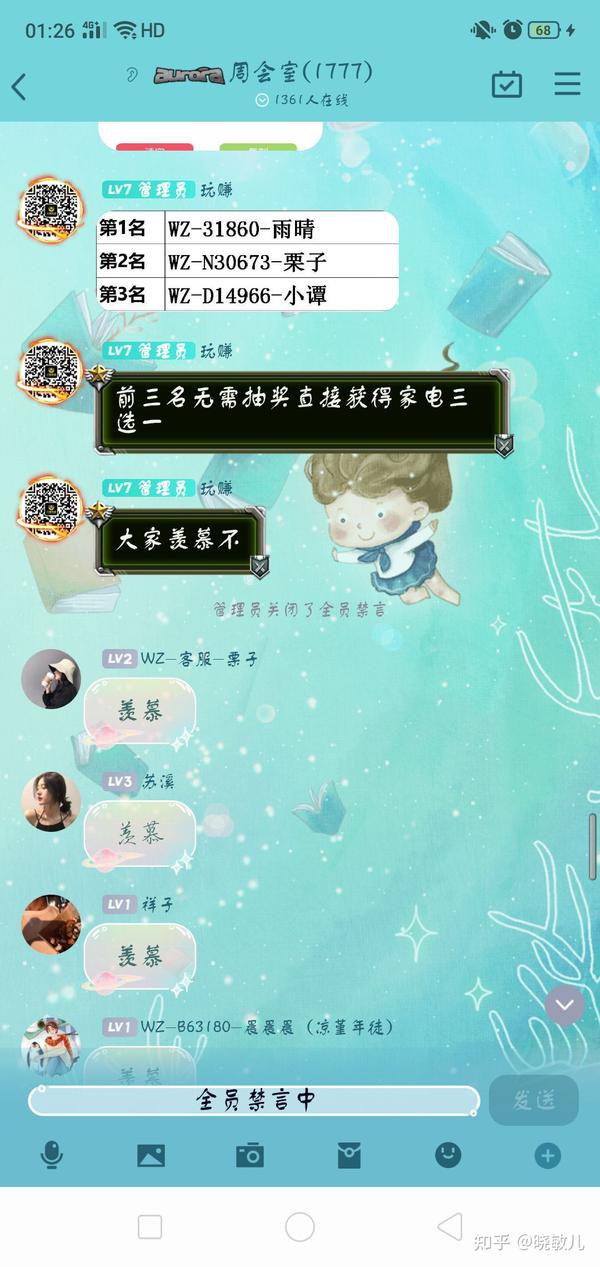
Task: Open the camera icon
Action: 249,1156
